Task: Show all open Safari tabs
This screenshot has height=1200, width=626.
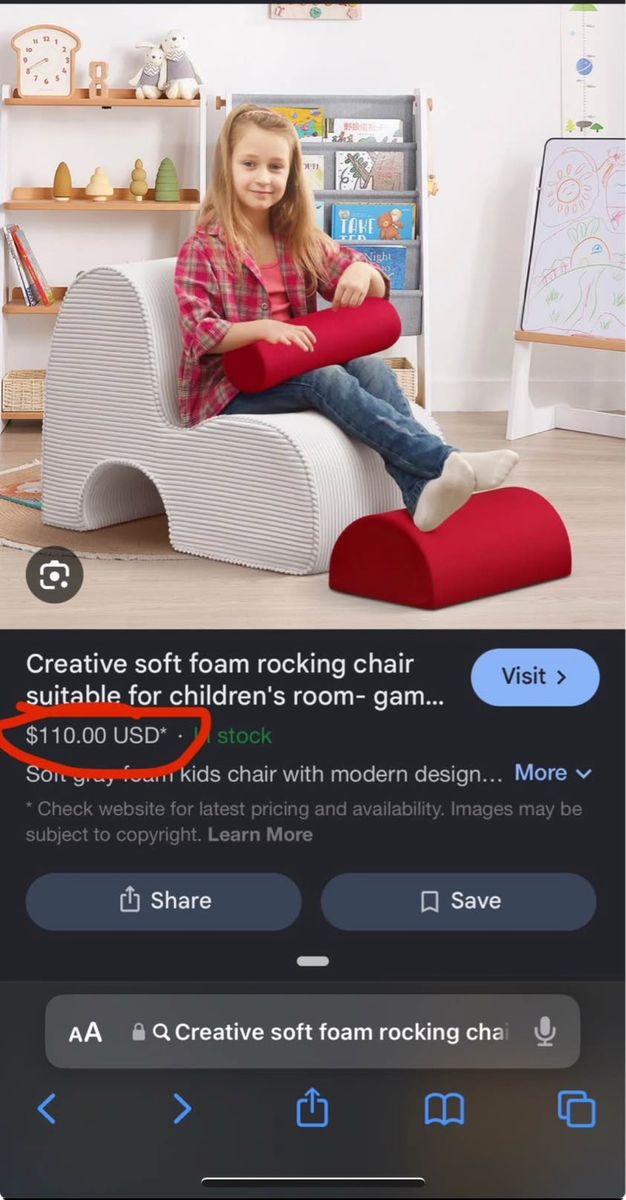Action: coord(576,1108)
